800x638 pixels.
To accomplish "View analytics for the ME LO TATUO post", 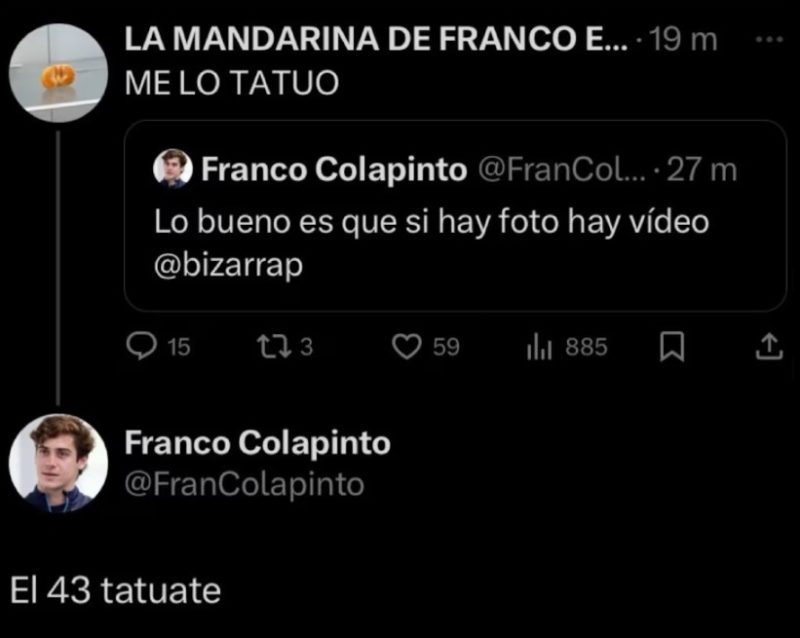I will click(x=540, y=347).
